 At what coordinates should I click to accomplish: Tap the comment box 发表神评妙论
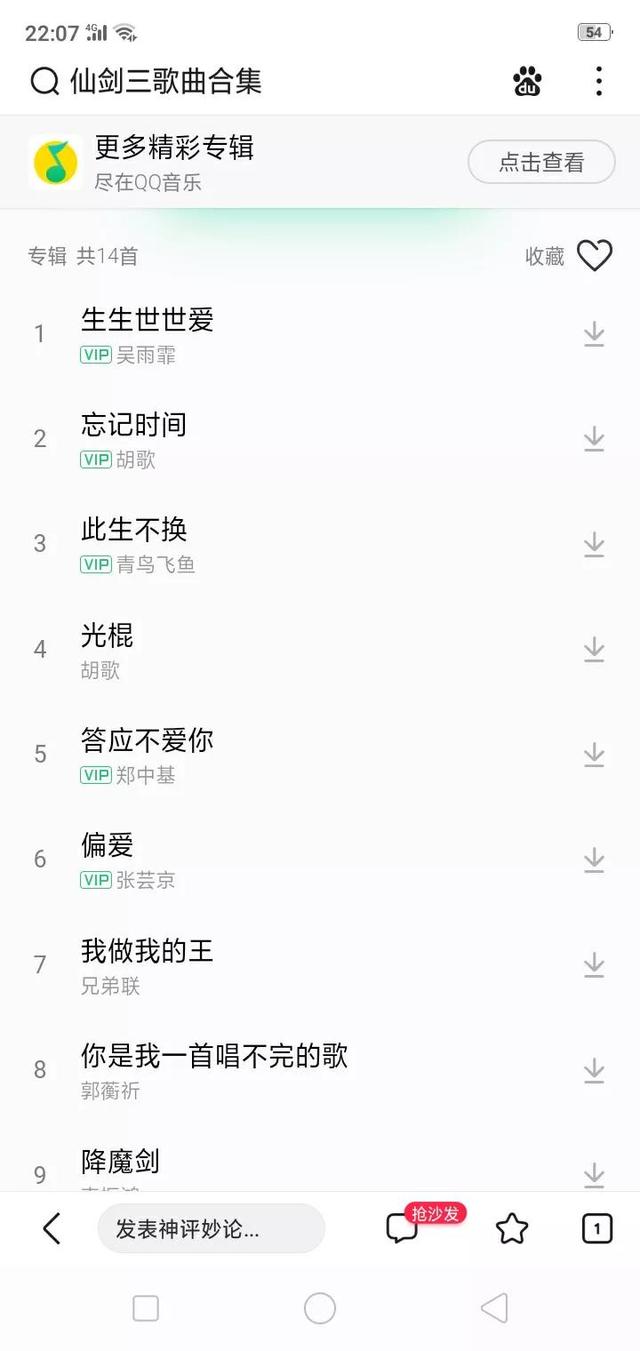point(210,1228)
